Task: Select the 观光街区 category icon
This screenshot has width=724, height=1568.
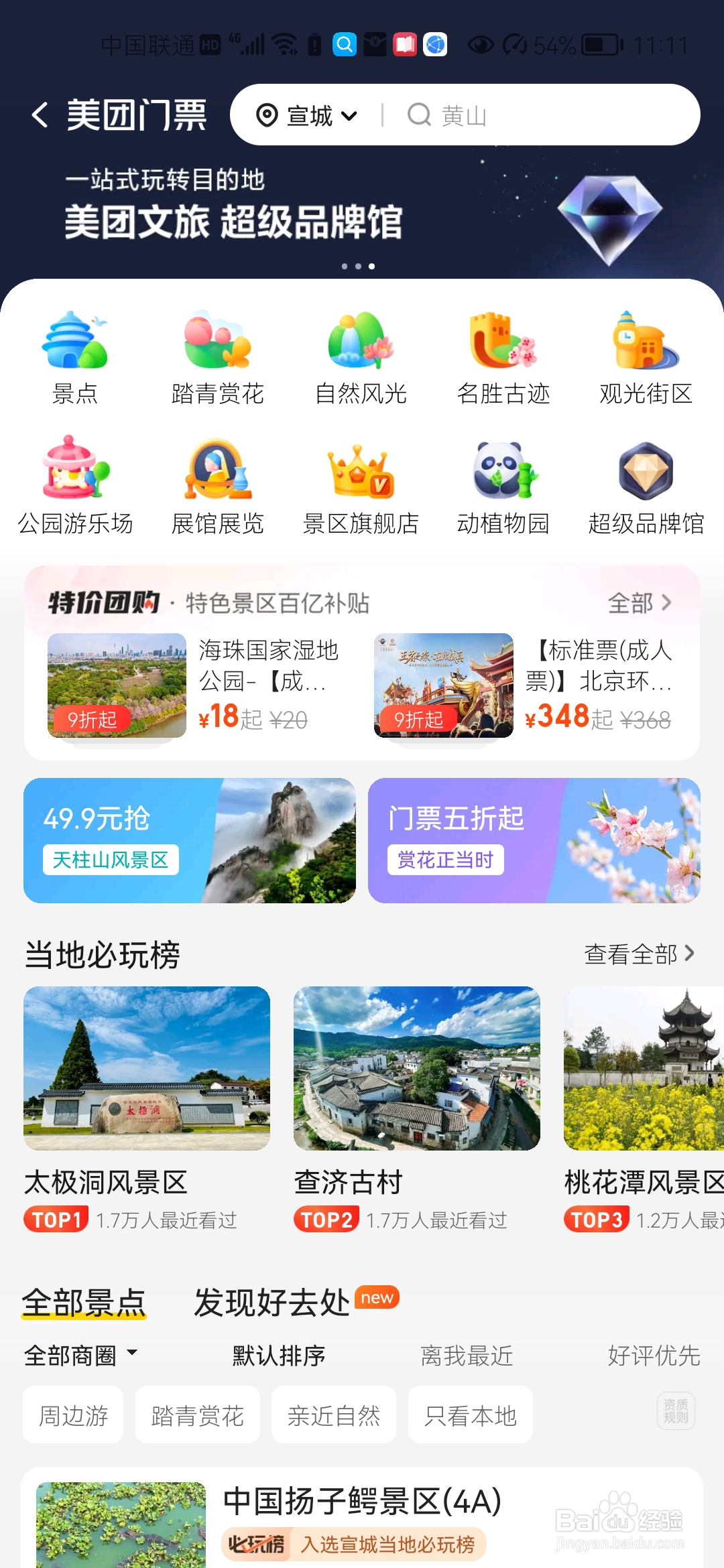Action: pyautogui.click(x=646, y=343)
